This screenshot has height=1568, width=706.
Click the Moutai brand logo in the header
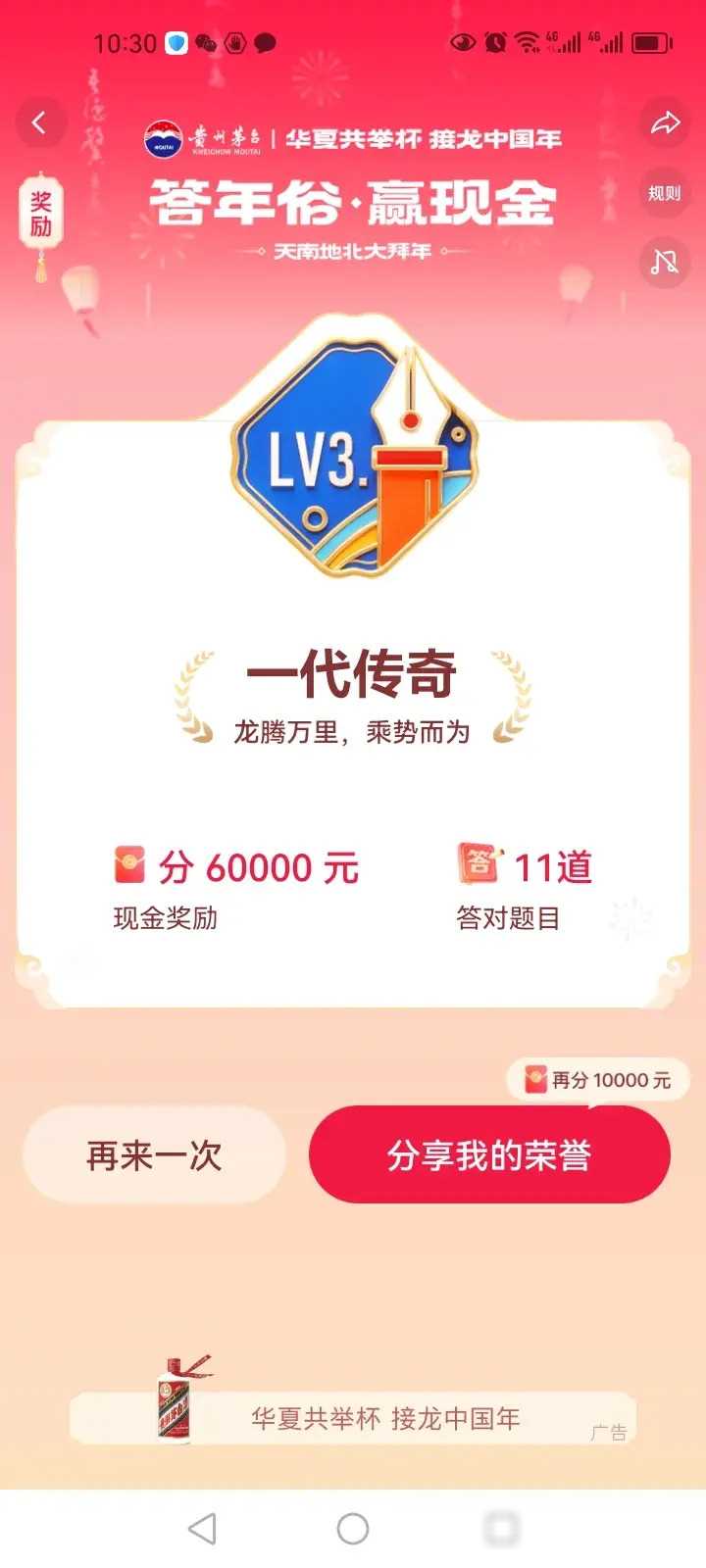[x=164, y=138]
